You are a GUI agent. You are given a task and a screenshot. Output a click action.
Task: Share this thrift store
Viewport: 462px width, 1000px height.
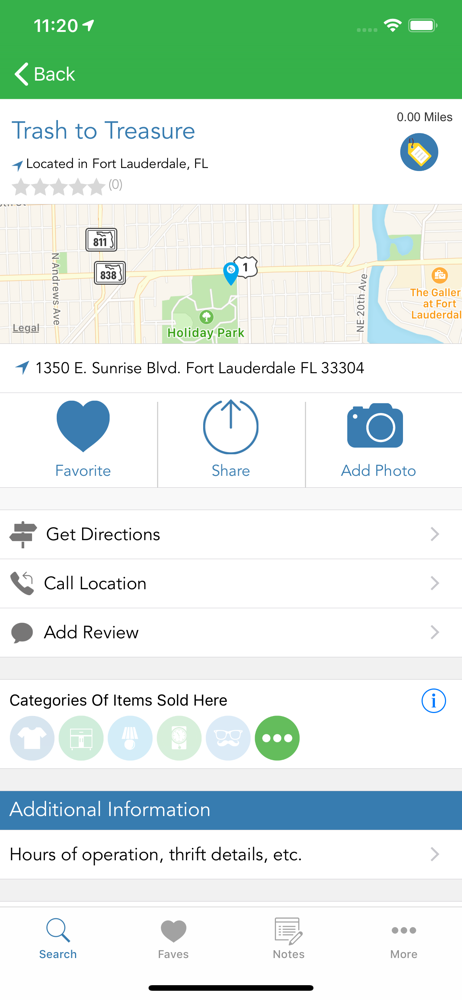231,439
